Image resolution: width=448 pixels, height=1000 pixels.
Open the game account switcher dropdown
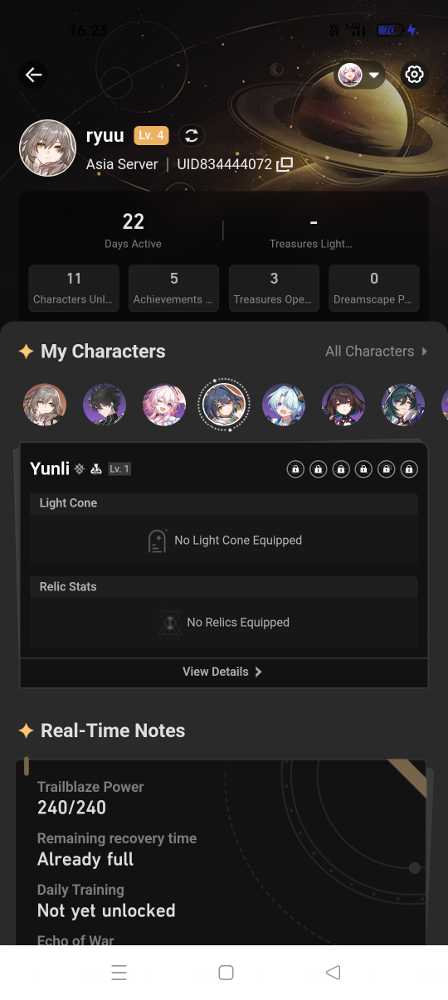click(359, 75)
